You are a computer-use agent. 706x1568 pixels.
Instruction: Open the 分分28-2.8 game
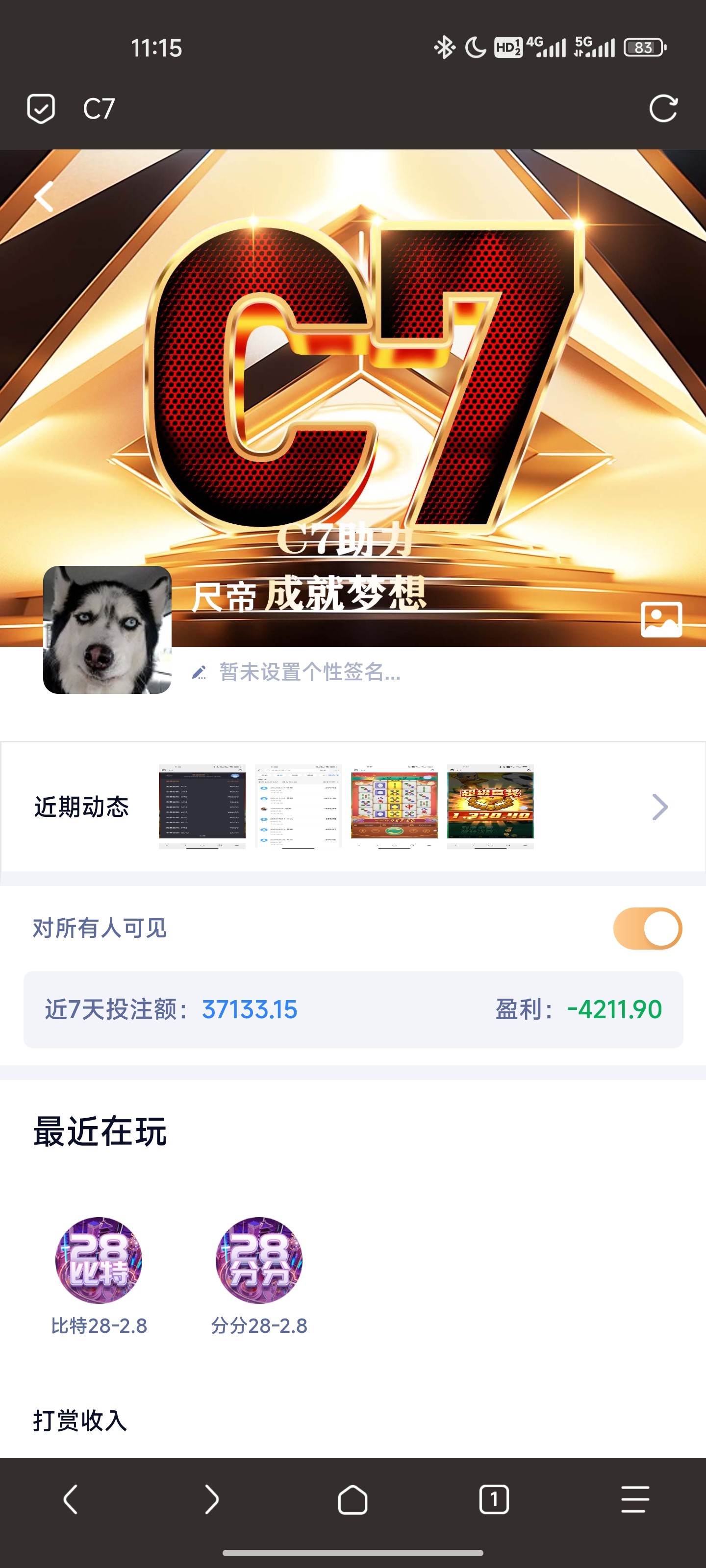(x=259, y=1260)
